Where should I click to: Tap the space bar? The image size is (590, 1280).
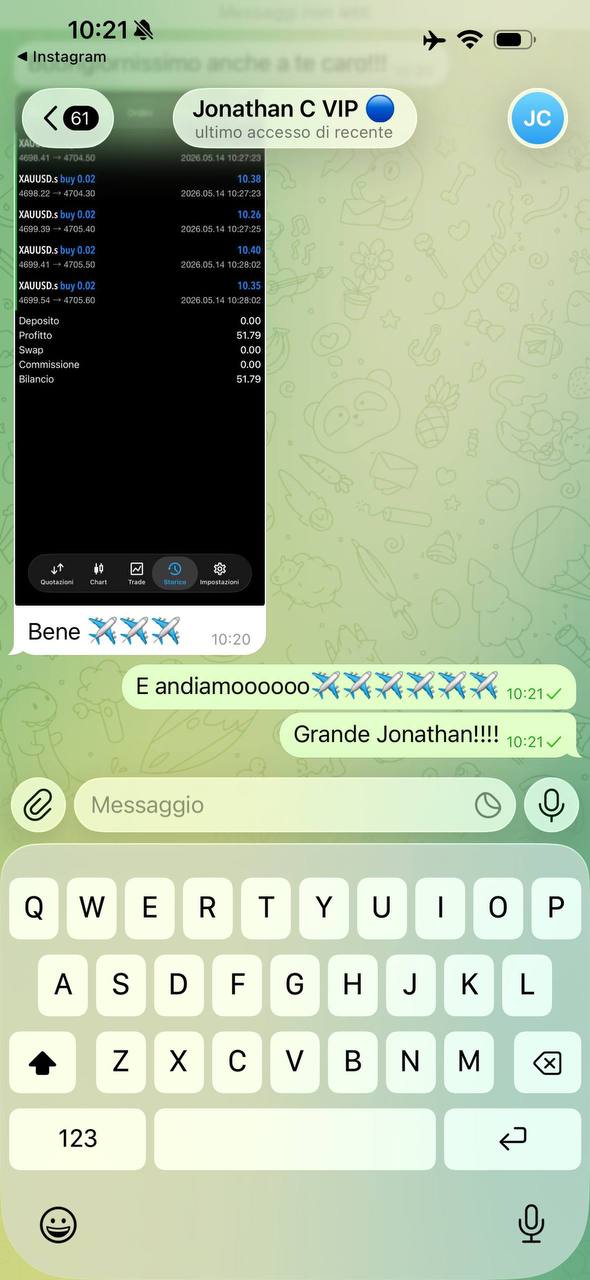click(295, 1138)
